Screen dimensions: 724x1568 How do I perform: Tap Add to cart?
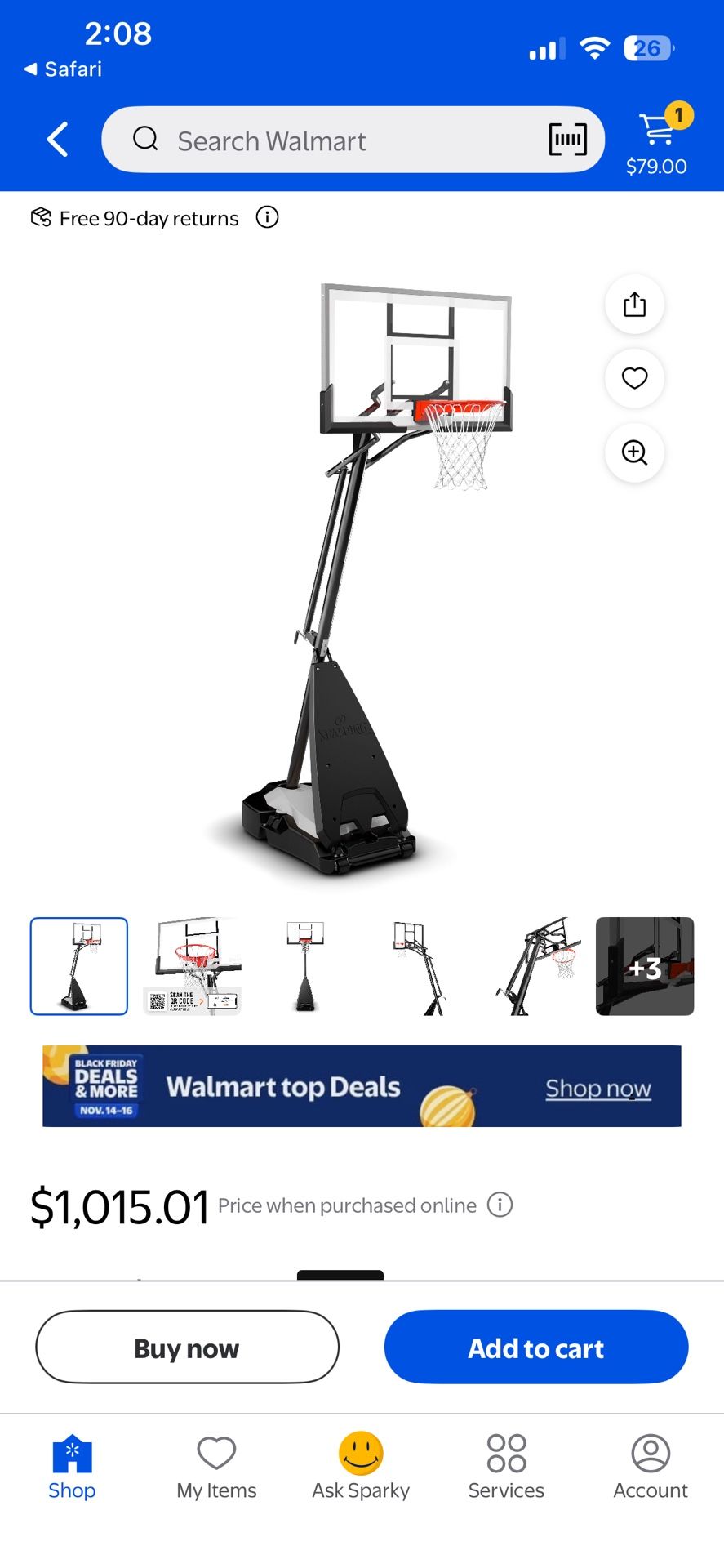click(x=535, y=1347)
